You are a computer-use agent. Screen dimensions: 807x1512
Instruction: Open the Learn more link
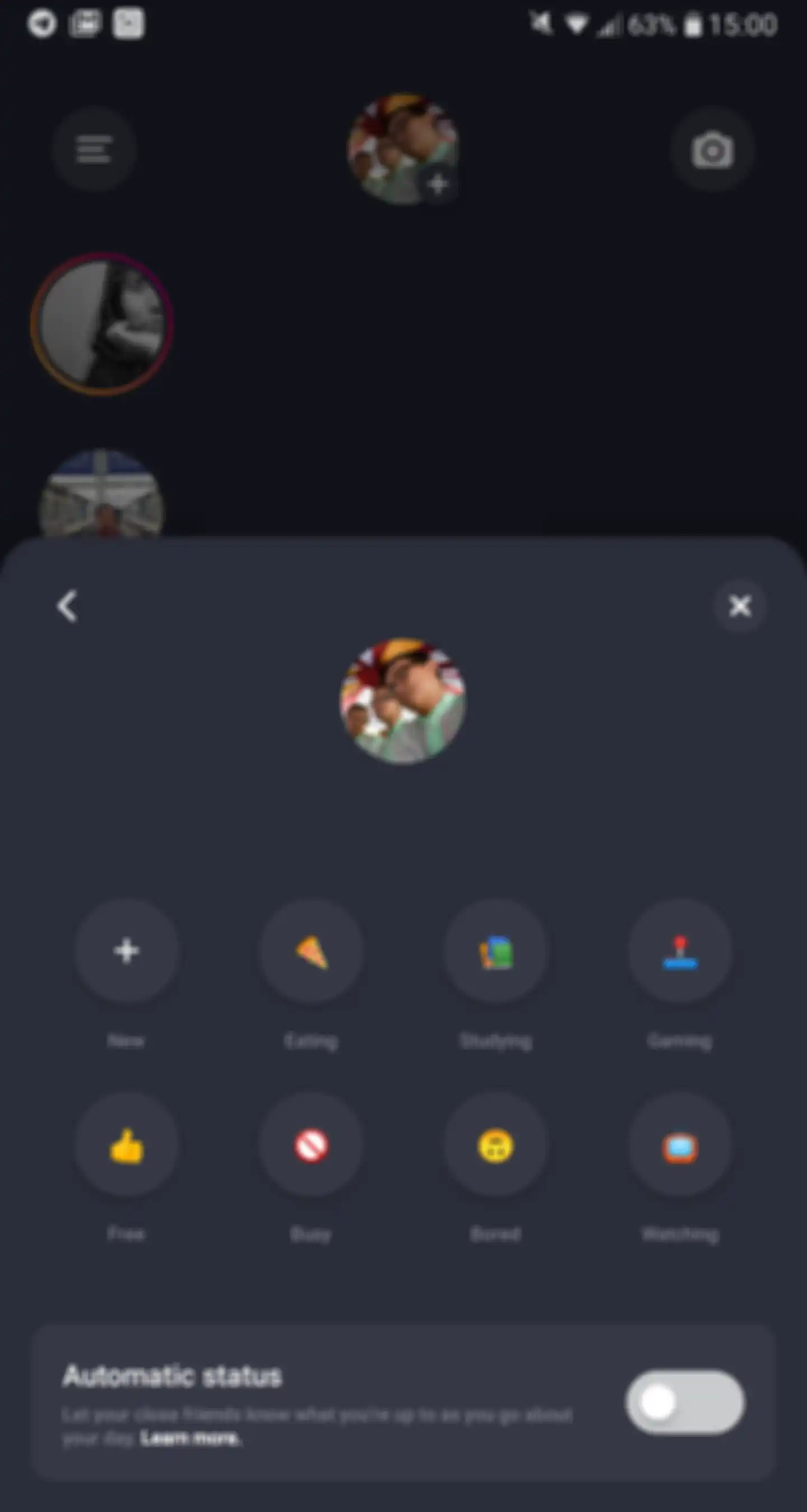(190, 1439)
